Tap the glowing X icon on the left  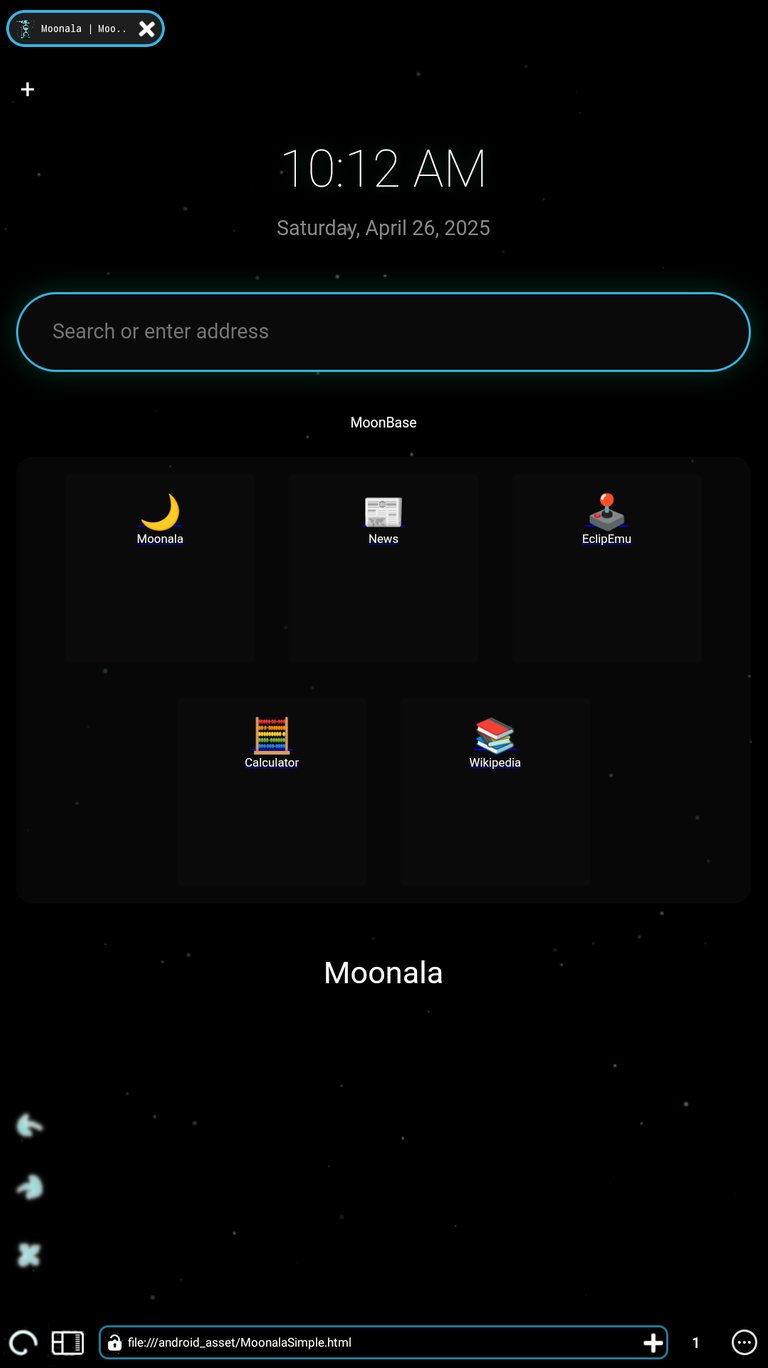29,1255
